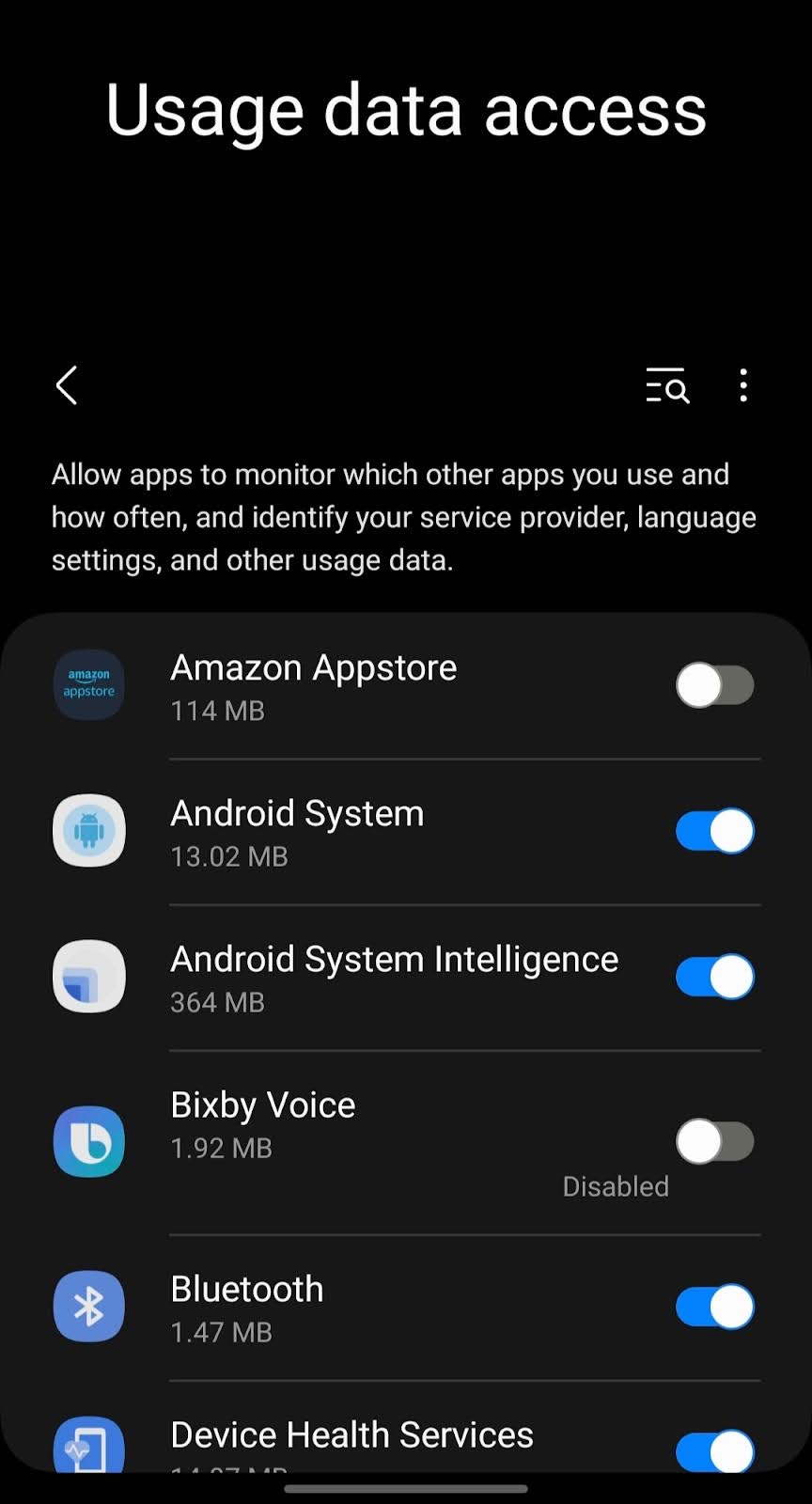The image size is (812, 1504).
Task: Open the Amazon Appstore app icon
Action: [x=88, y=685]
